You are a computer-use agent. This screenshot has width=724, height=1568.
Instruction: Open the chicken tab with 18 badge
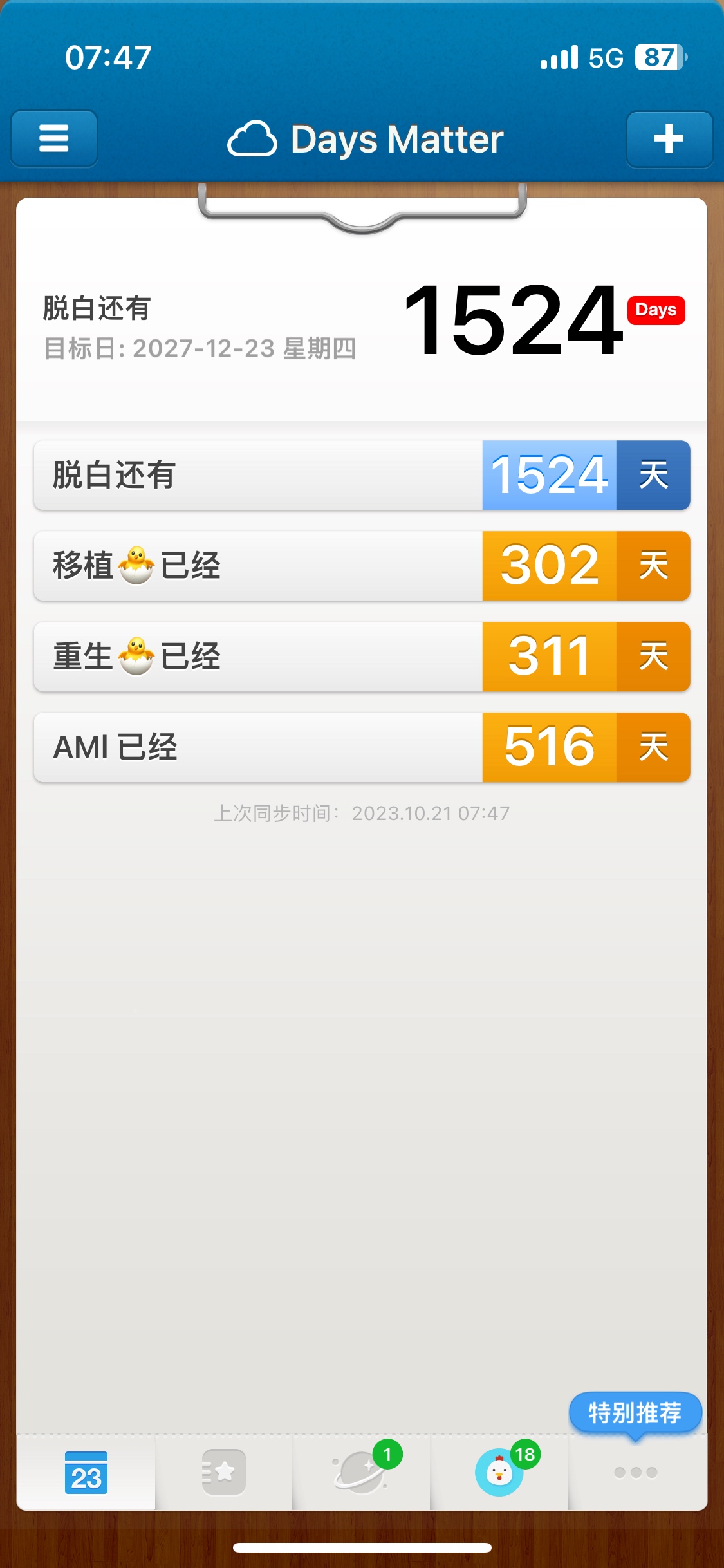(499, 1472)
